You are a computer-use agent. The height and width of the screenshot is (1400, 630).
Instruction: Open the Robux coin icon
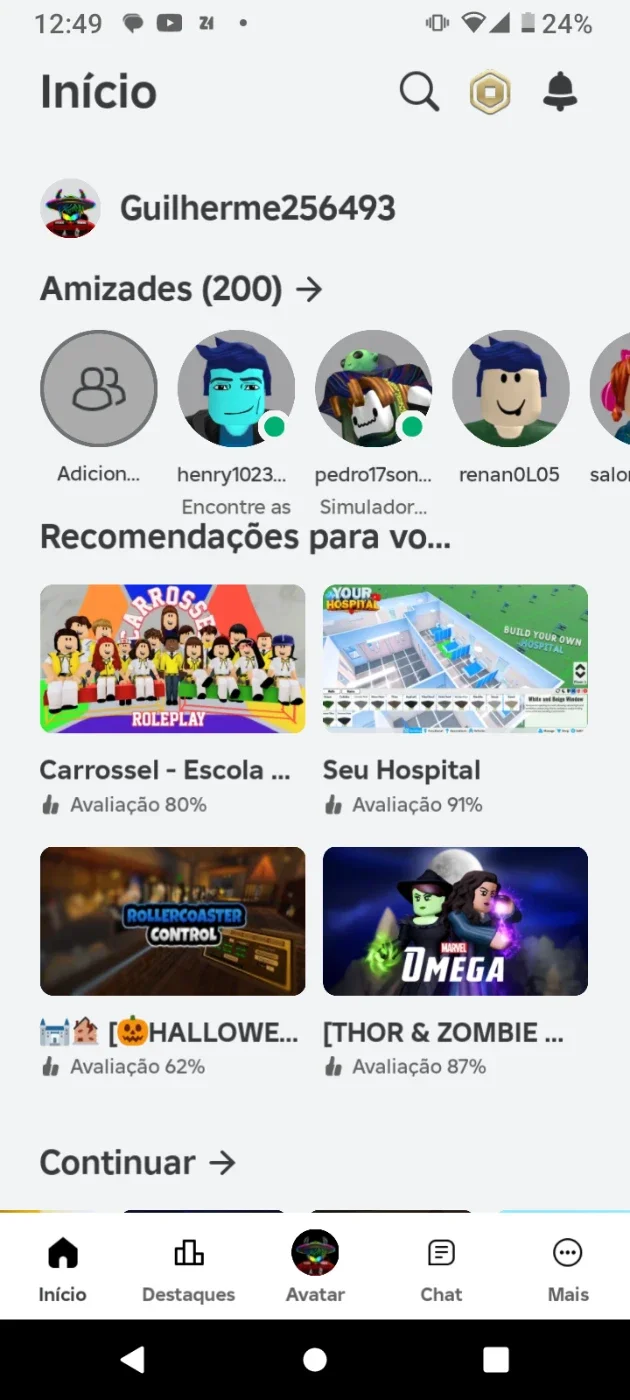pos(490,93)
